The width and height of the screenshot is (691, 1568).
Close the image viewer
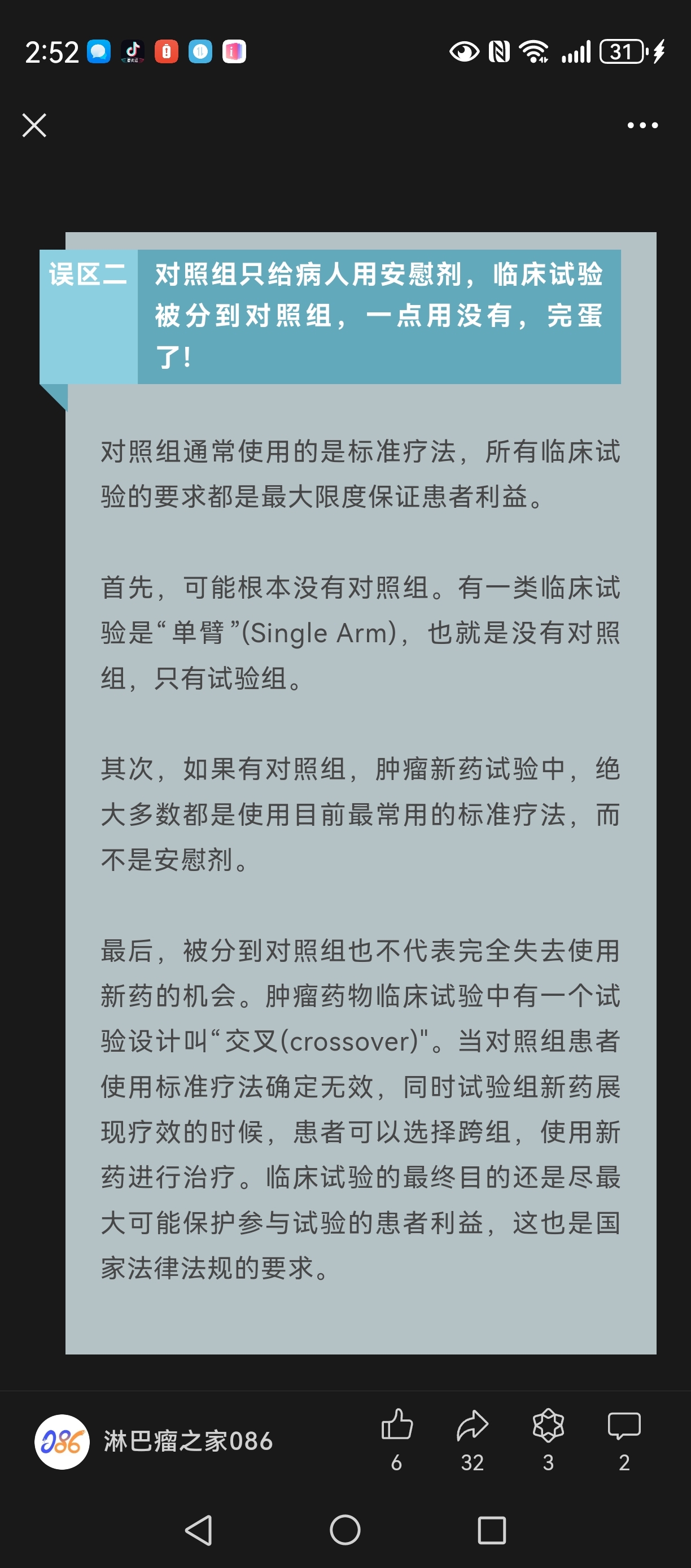(x=34, y=125)
